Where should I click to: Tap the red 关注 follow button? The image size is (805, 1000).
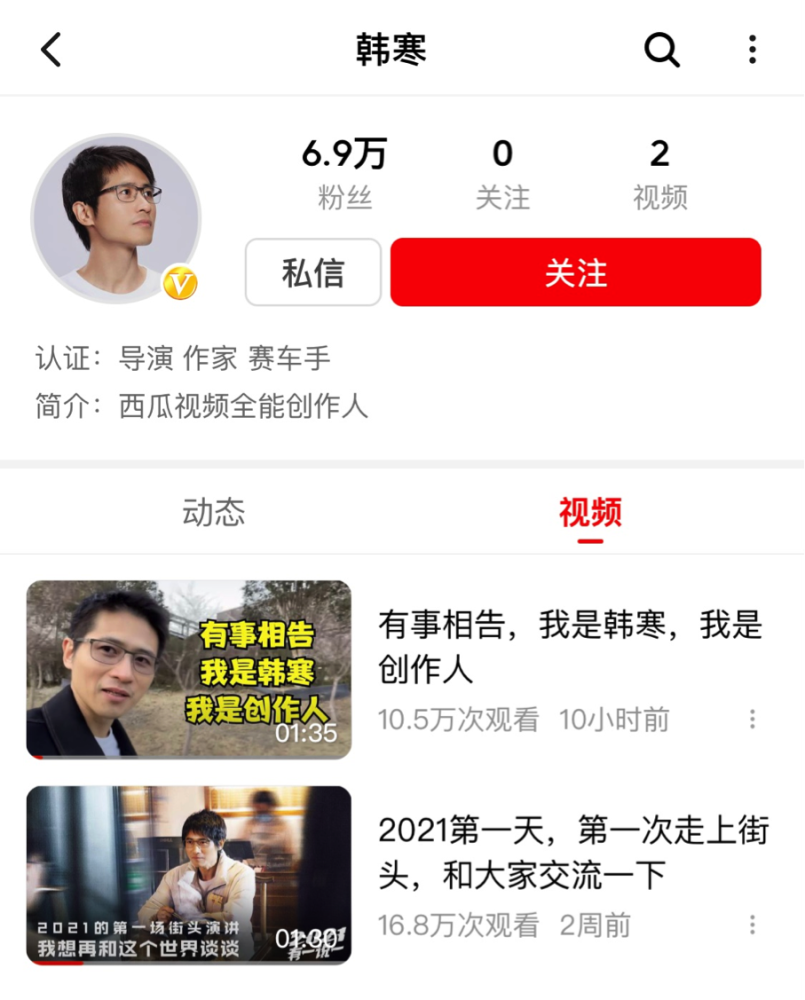tap(575, 272)
